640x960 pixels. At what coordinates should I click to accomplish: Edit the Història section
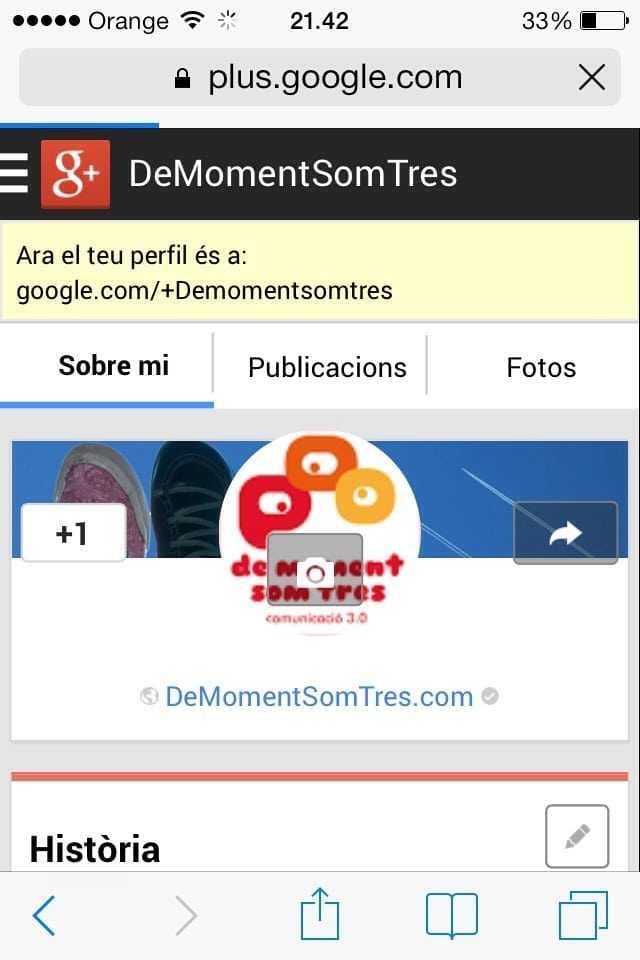pyautogui.click(x=577, y=835)
